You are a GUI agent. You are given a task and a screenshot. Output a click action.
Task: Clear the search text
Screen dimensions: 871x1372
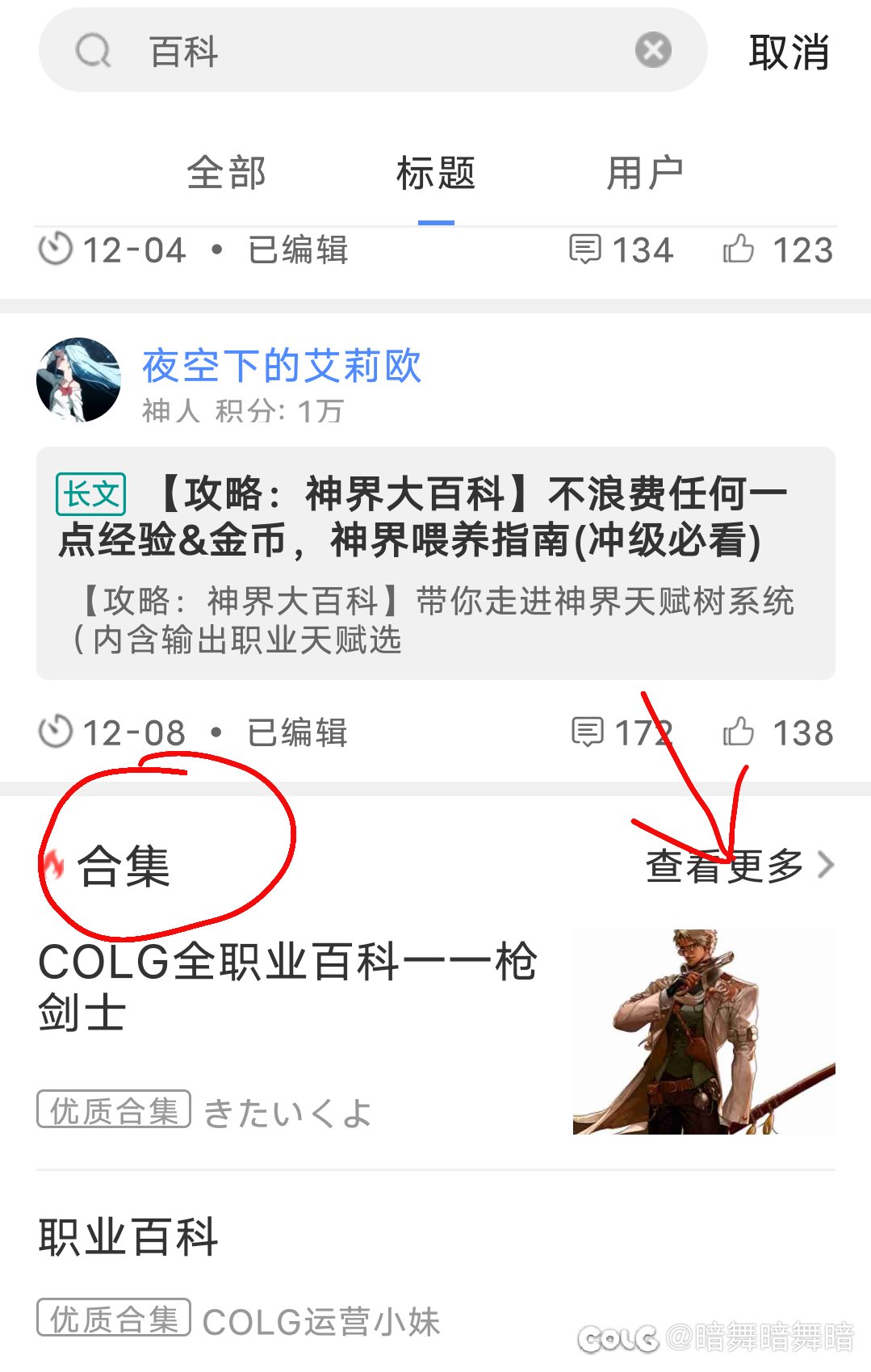pos(653,50)
